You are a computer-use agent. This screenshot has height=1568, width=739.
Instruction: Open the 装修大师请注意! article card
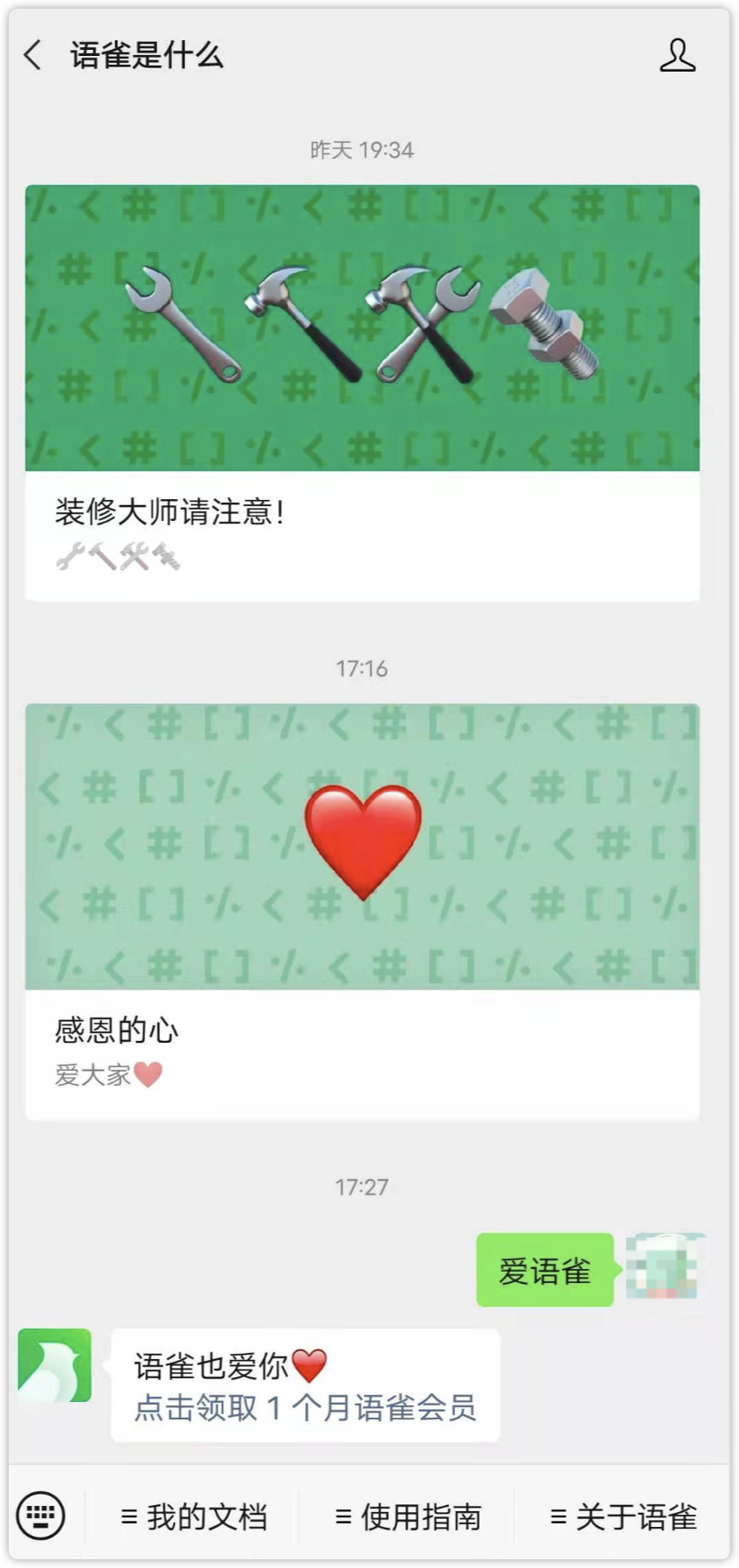362,392
